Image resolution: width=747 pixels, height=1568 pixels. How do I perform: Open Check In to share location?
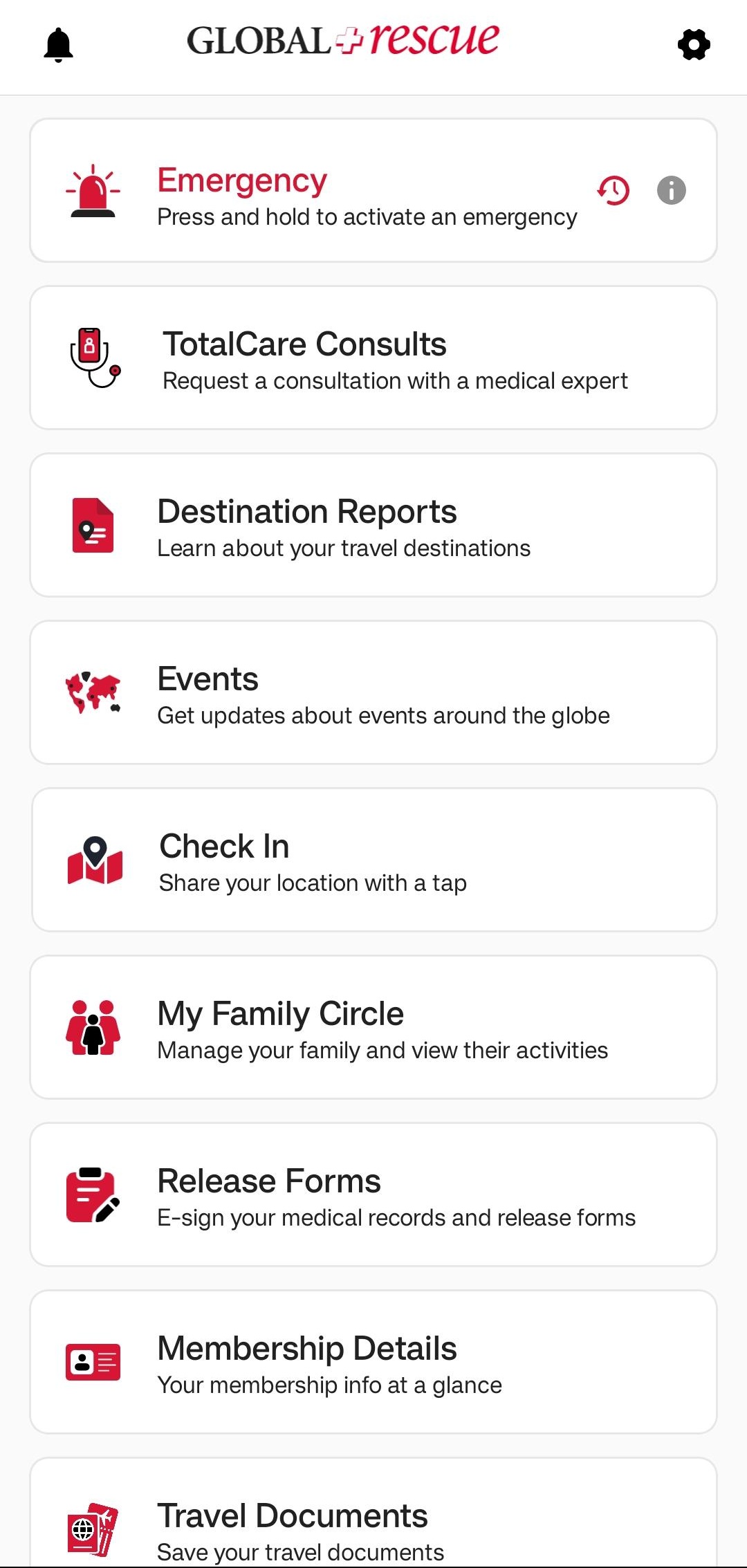[373, 860]
